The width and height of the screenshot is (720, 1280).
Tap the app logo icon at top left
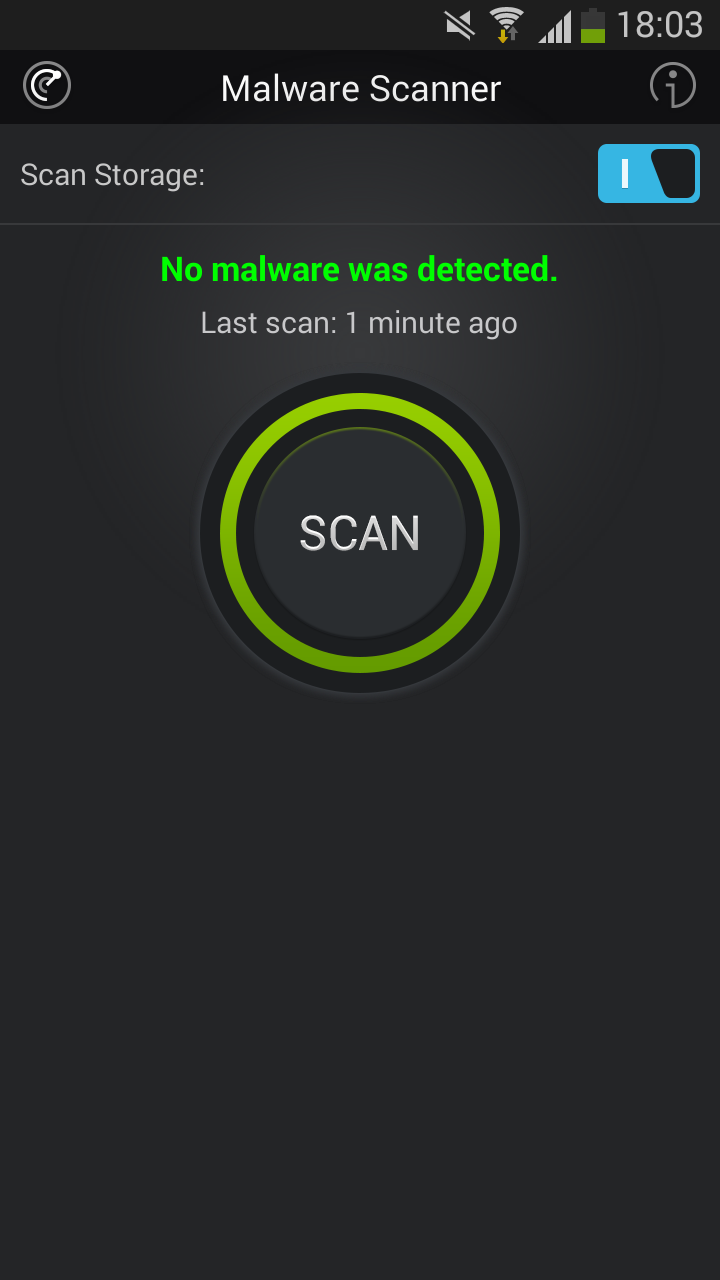pos(47,87)
